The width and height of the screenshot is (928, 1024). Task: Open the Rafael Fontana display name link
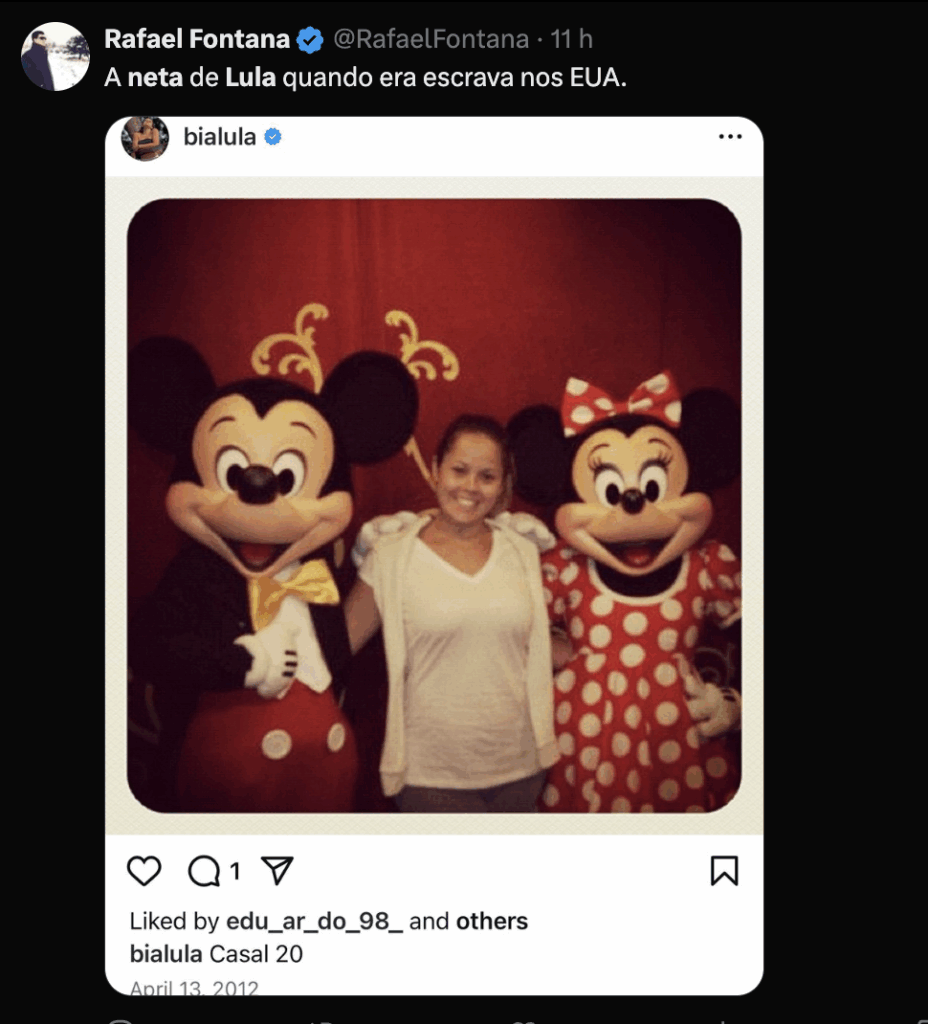[x=196, y=40]
